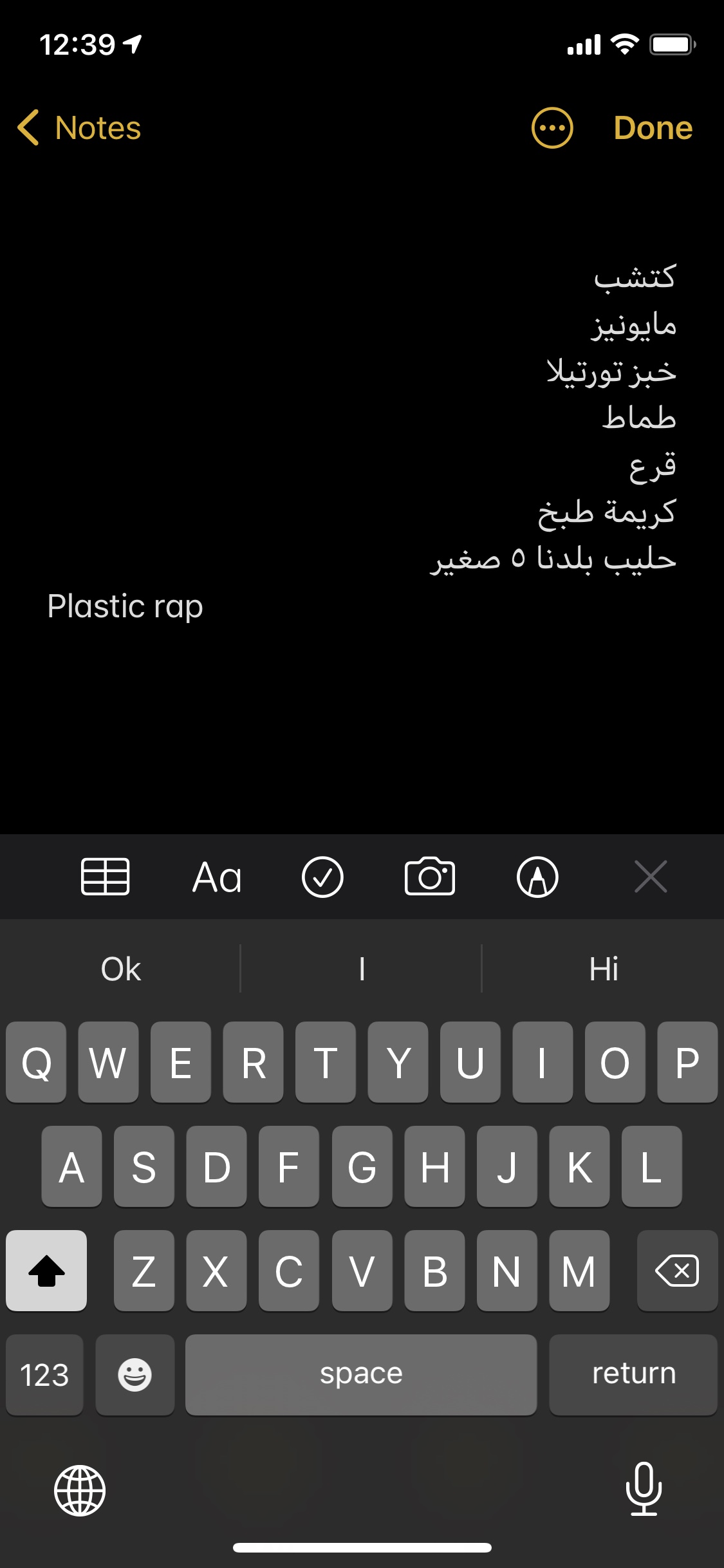Choose the "Hi" keyboard suggestion
The width and height of the screenshot is (724, 1568).
pos(604,969)
